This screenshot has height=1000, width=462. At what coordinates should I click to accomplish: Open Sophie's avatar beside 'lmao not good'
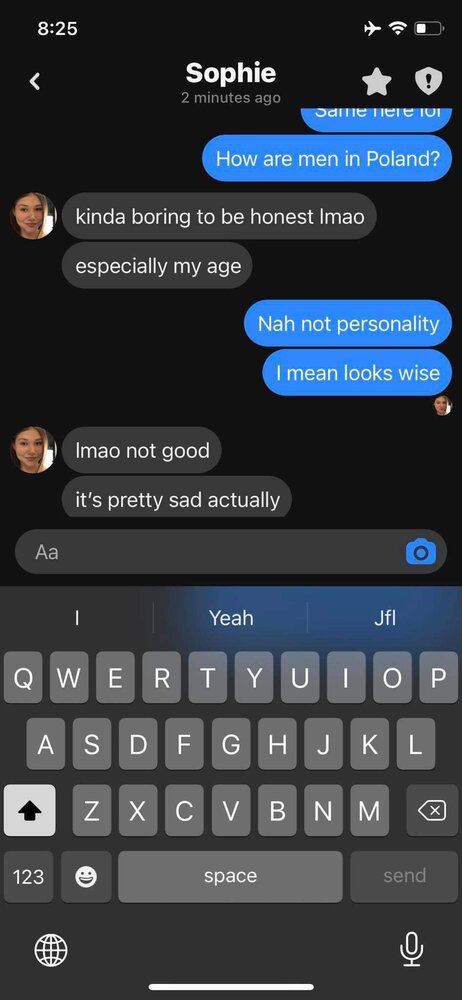[33, 450]
